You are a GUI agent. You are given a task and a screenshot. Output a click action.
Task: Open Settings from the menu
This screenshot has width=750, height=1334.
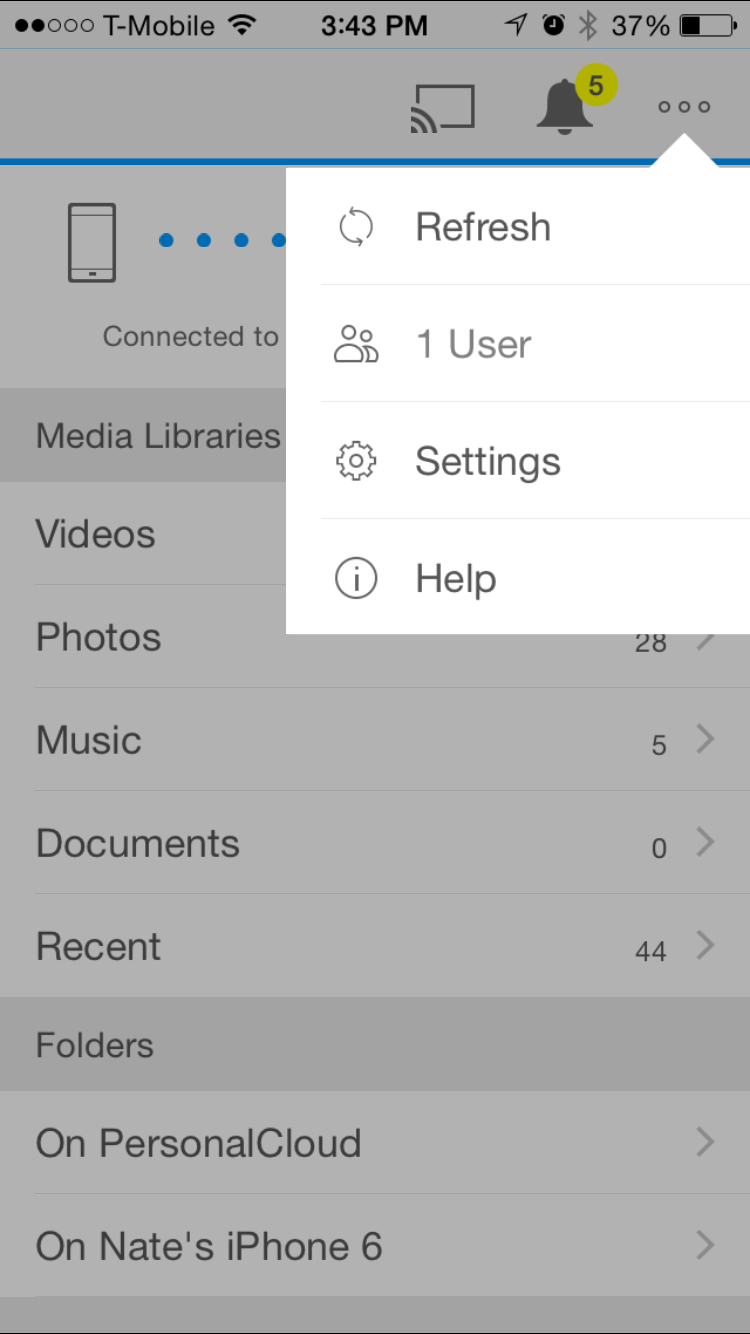(487, 461)
